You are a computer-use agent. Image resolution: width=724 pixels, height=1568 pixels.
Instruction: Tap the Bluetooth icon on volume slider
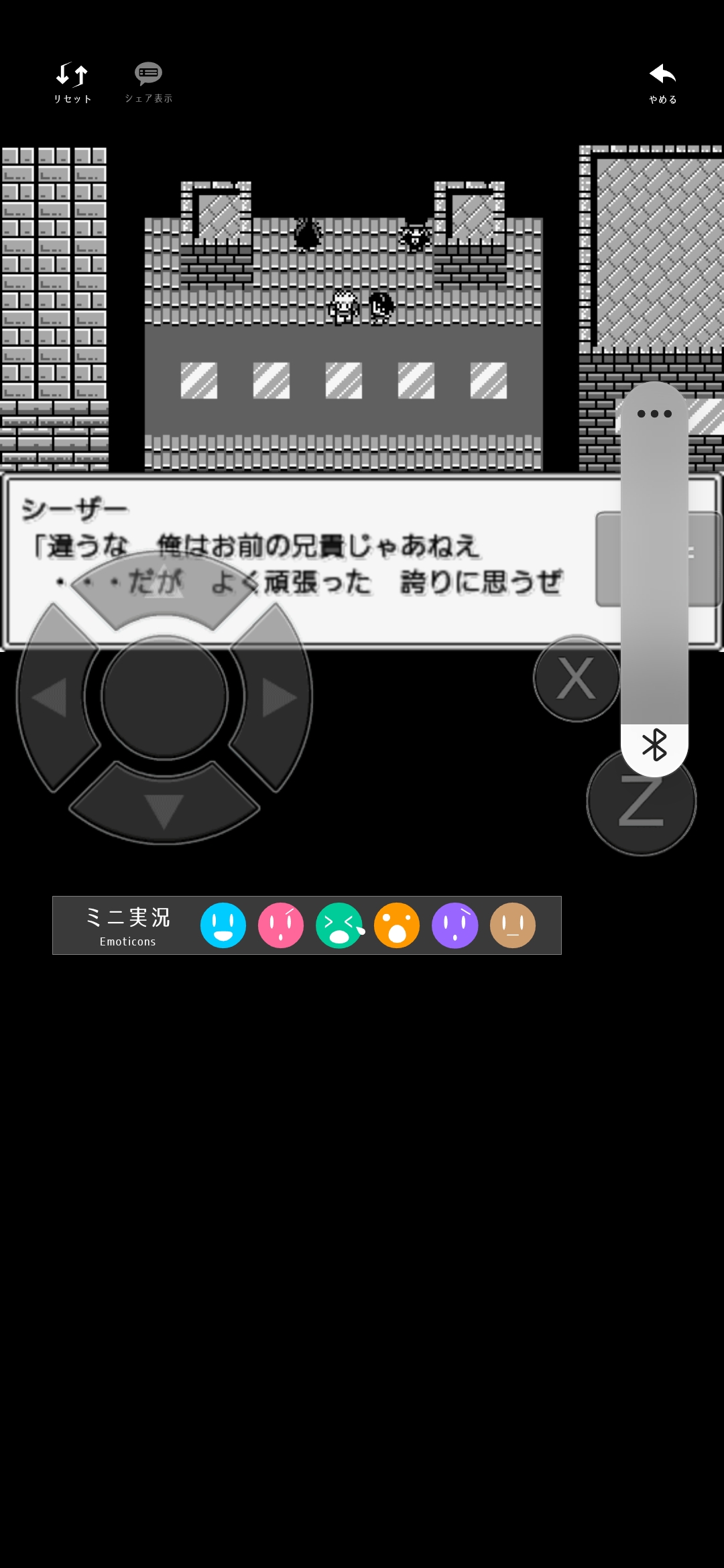[654, 745]
